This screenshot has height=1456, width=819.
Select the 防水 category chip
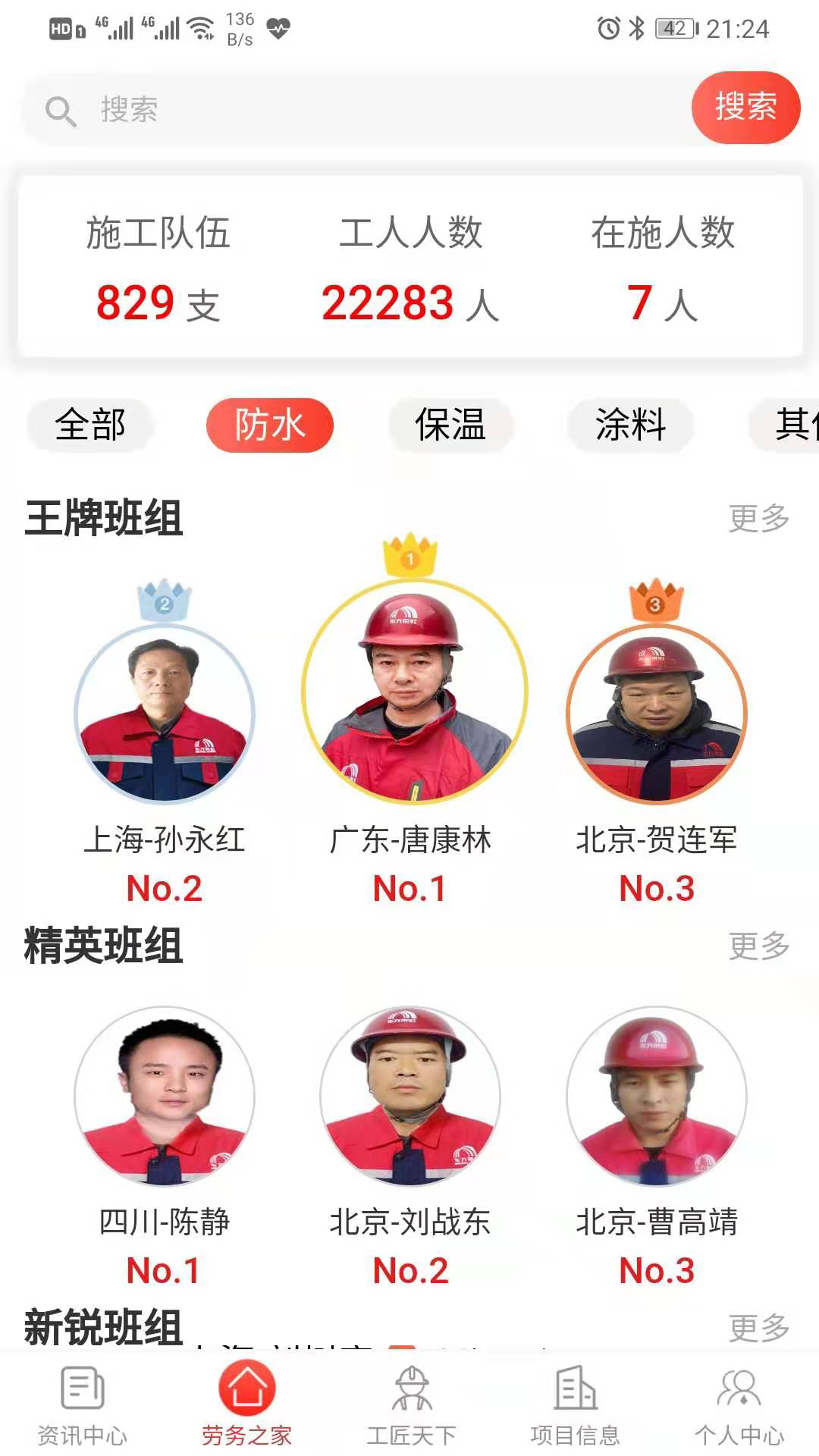click(270, 425)
